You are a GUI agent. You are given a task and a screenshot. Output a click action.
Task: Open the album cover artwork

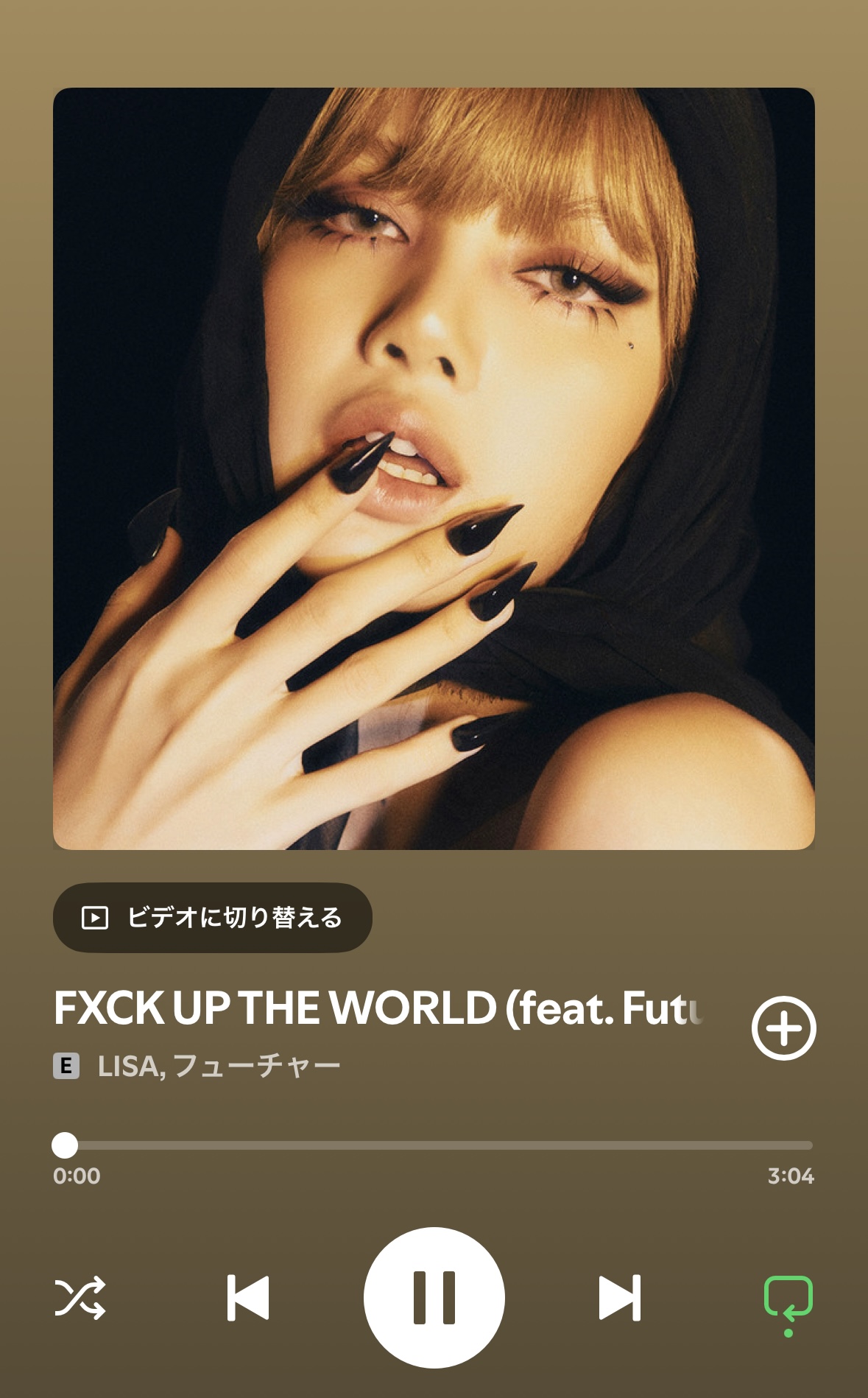[434, 468]
